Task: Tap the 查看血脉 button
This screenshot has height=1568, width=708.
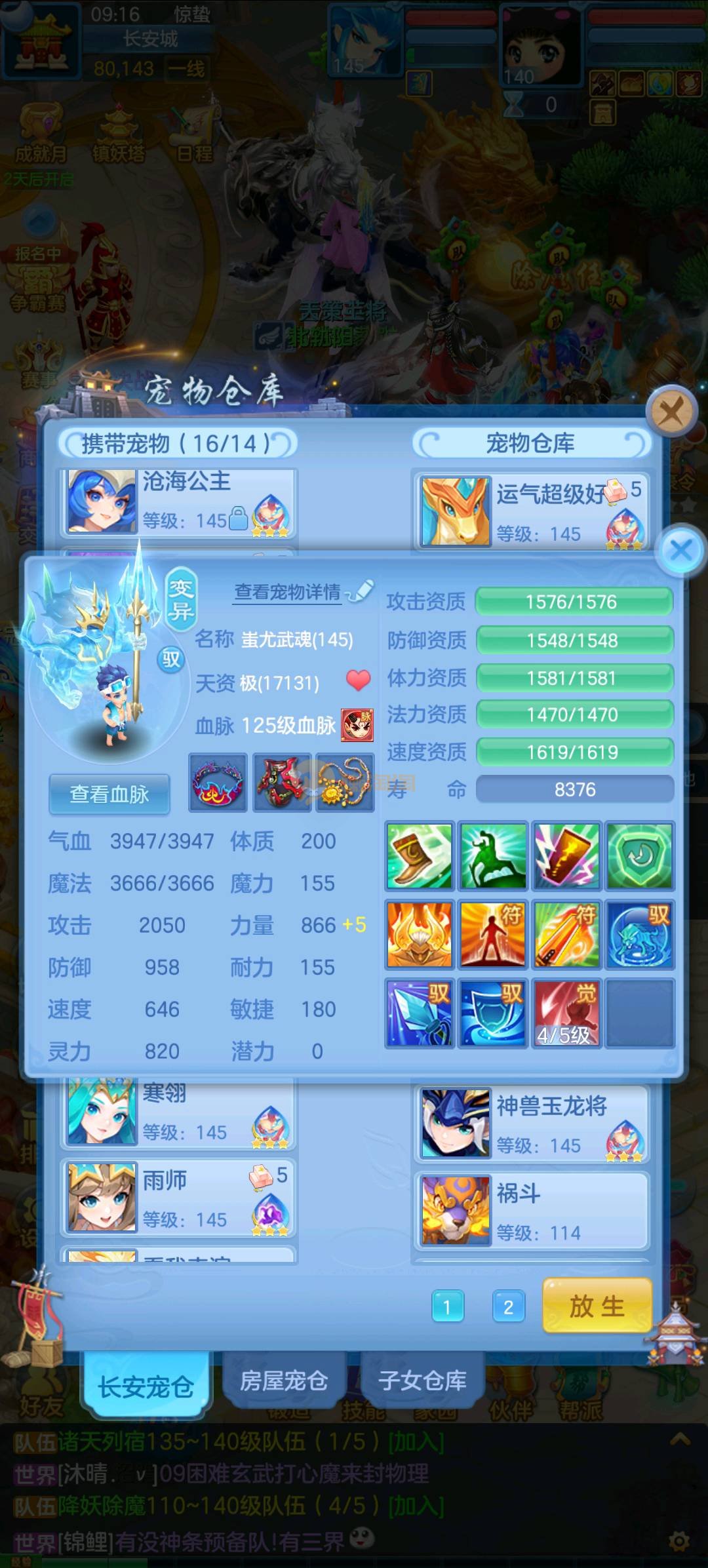Action: tap(109, 794)
